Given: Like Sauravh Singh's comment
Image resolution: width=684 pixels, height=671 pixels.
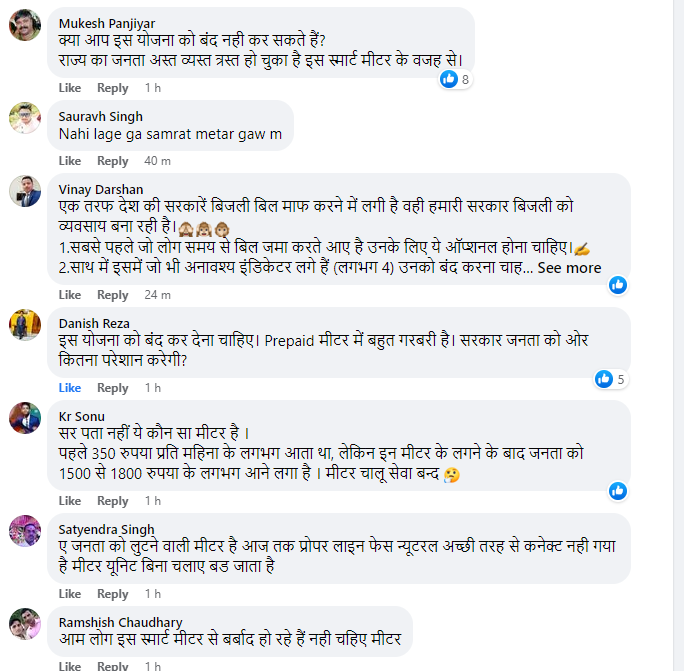Looking at the screenshot, I should (69, 161).
